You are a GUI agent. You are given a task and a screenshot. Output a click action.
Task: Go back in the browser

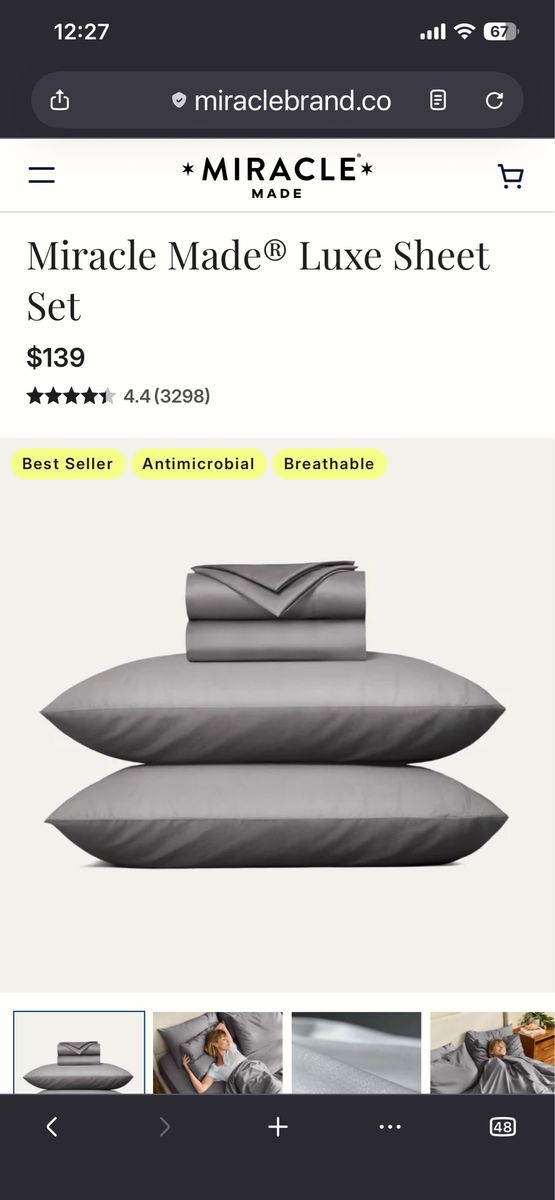[x=52, y=1127]
